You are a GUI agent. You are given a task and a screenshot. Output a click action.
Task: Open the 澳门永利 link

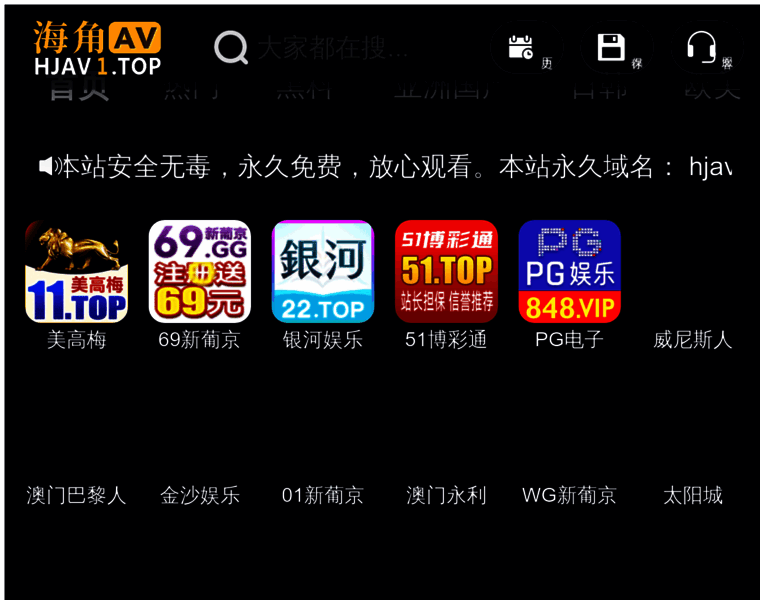446,495
